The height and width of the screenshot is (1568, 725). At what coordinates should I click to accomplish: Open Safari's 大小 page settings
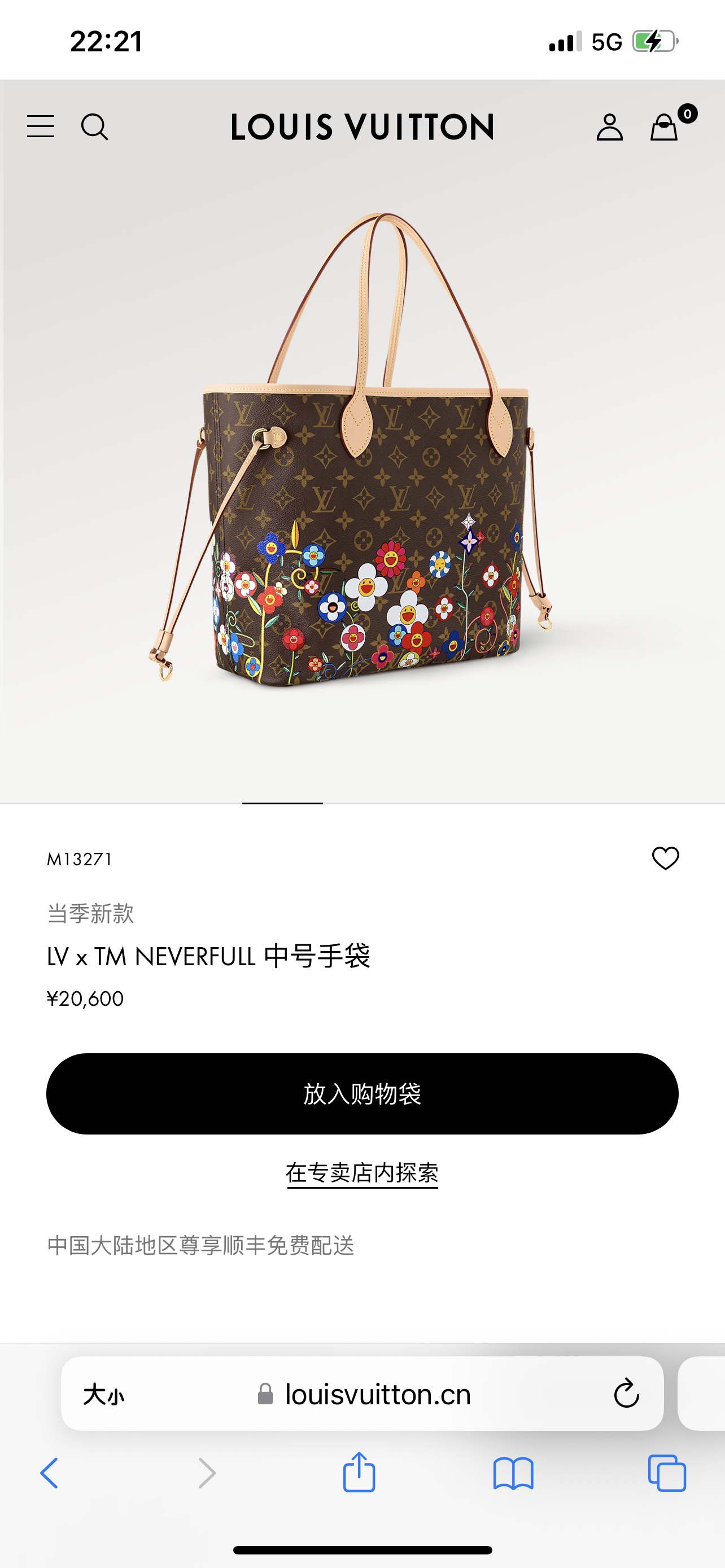pos(103,1394)
